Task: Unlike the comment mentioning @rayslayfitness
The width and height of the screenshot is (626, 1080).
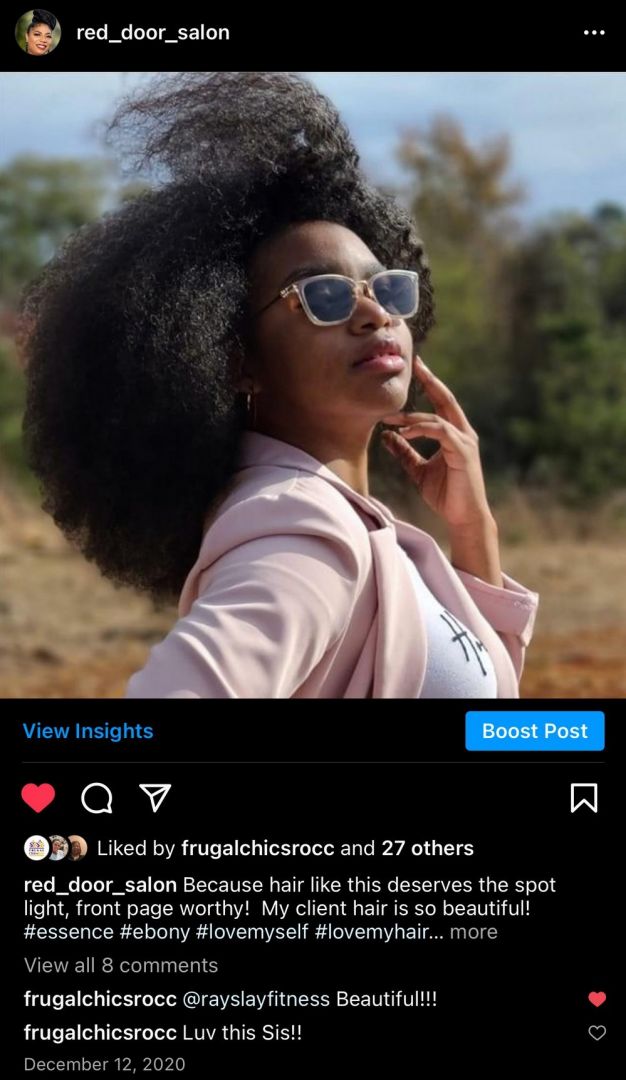Action: tap(597, 999)
